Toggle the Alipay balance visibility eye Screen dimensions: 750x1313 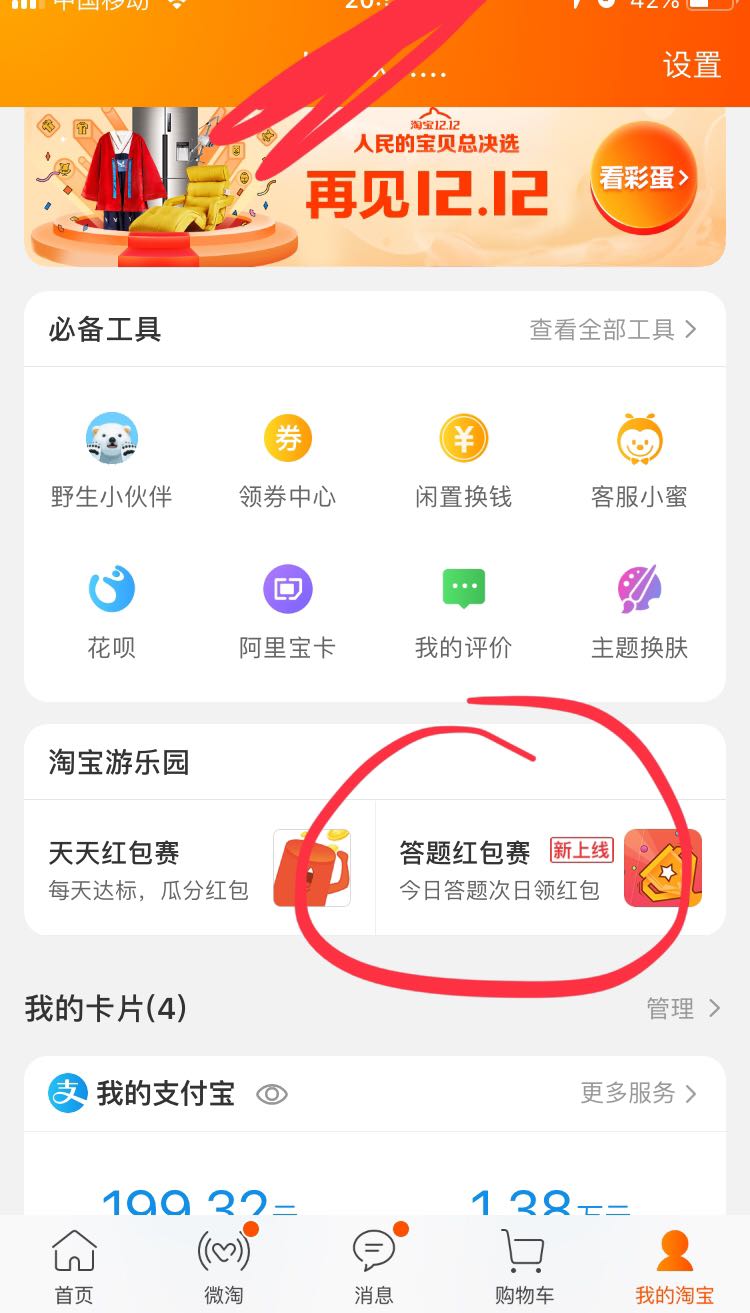click(272, 1094)
